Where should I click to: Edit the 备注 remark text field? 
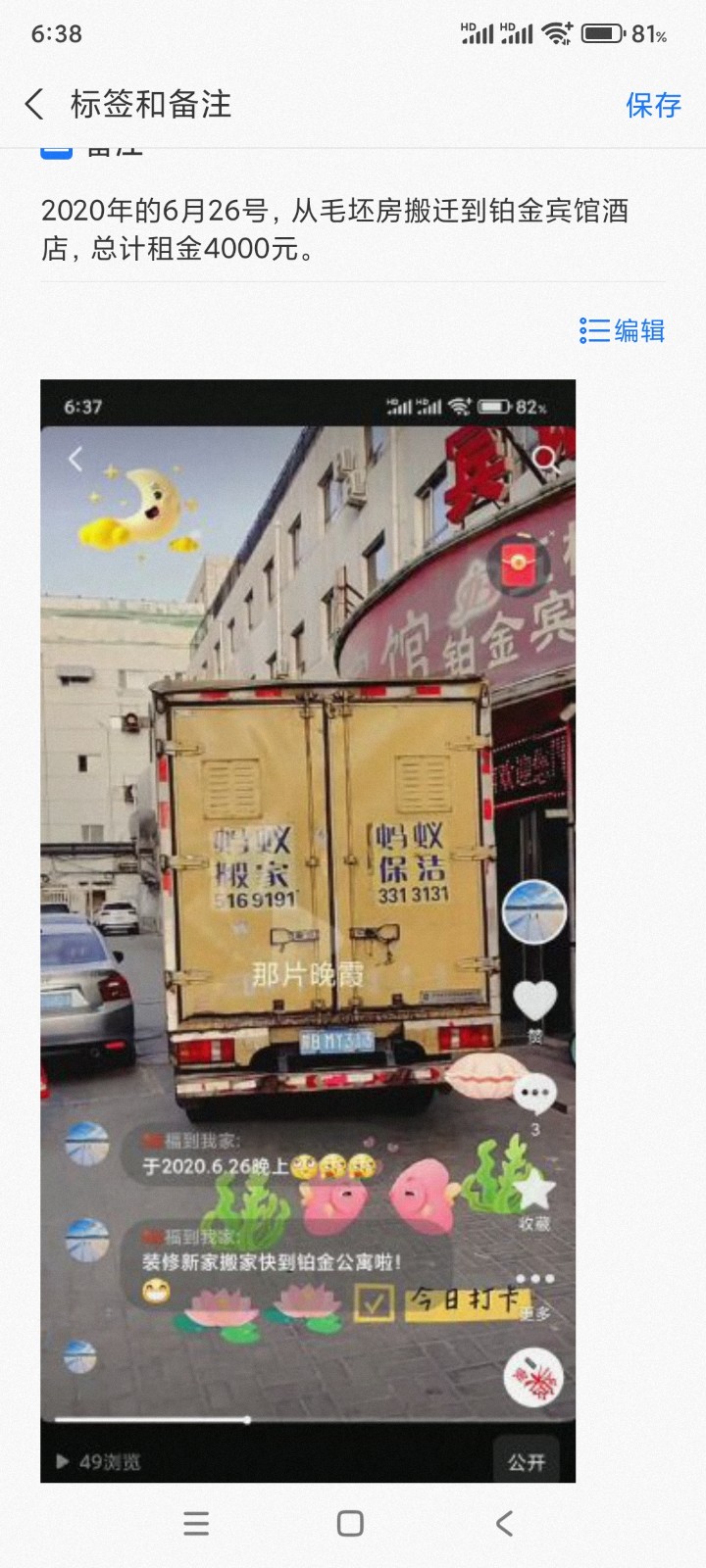coord(333,229)
